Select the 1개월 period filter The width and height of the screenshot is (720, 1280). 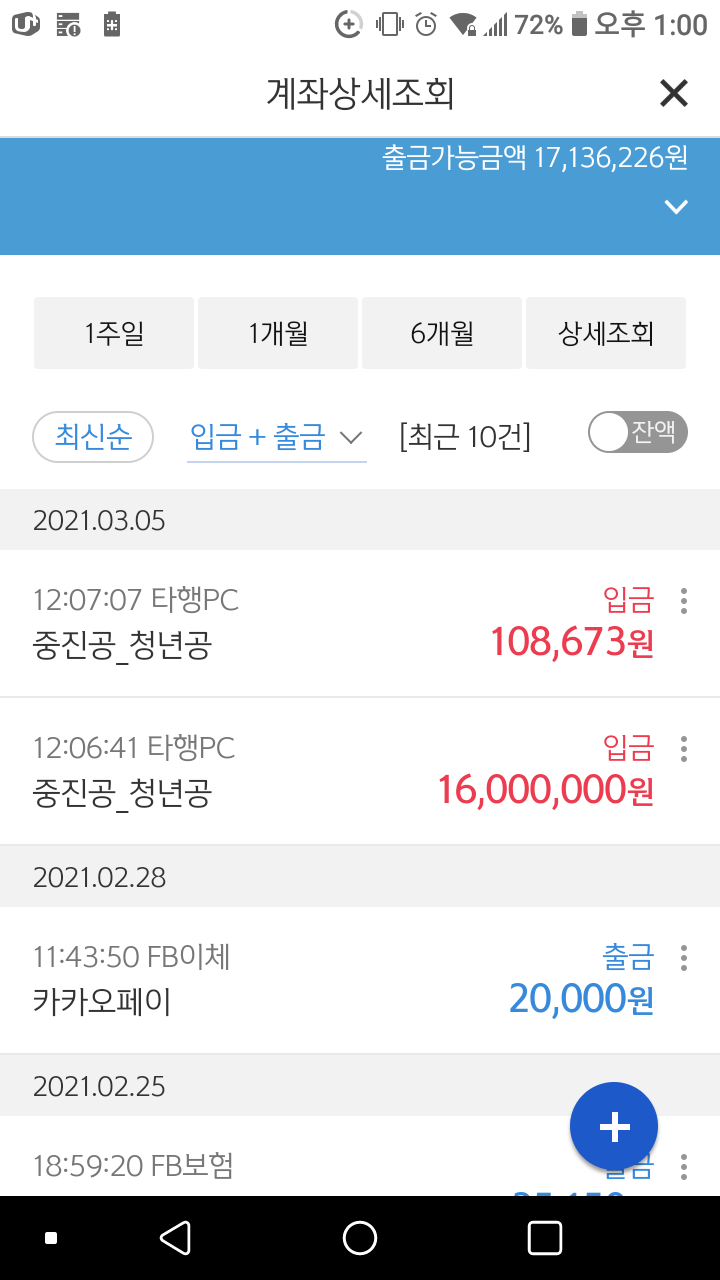278,333
